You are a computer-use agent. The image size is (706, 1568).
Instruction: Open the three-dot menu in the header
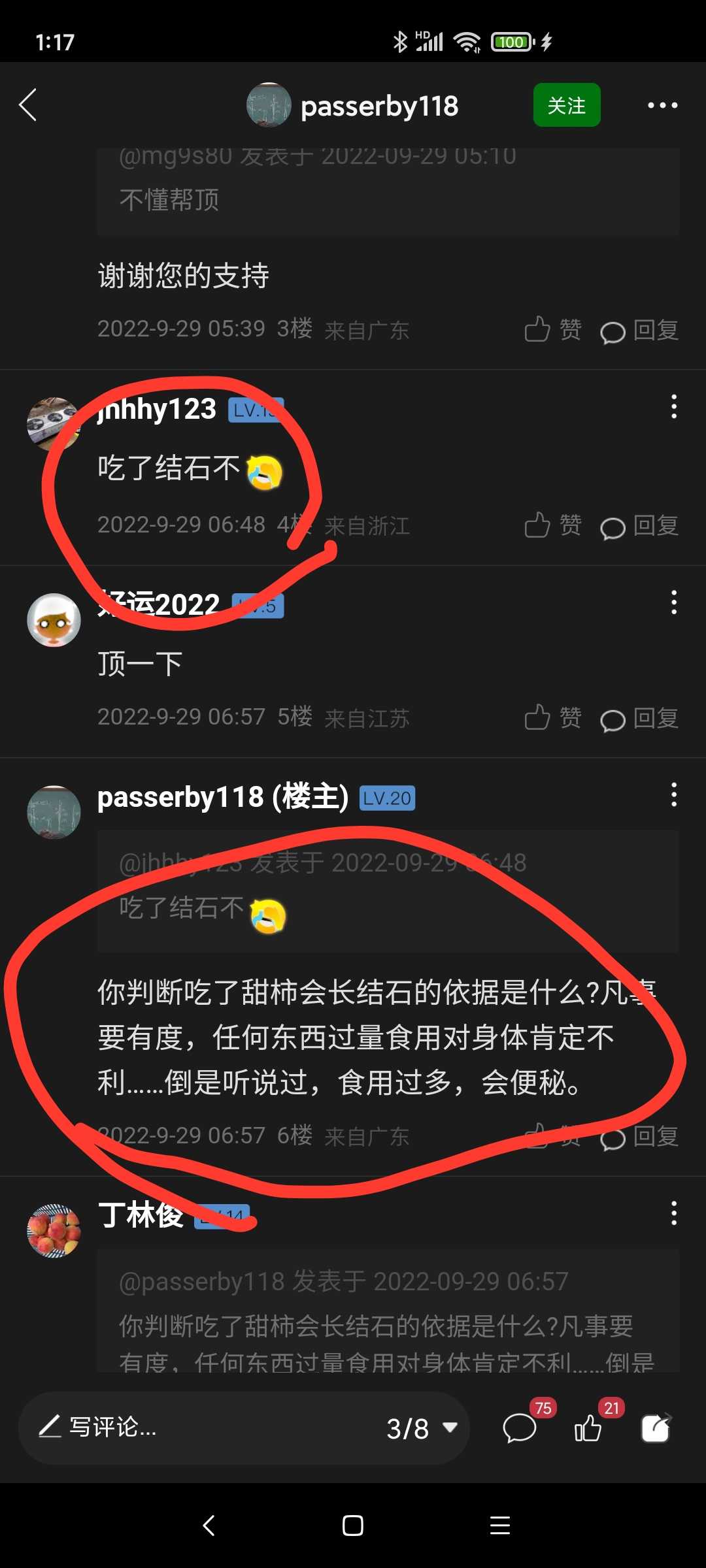click(x=662, y=105)
